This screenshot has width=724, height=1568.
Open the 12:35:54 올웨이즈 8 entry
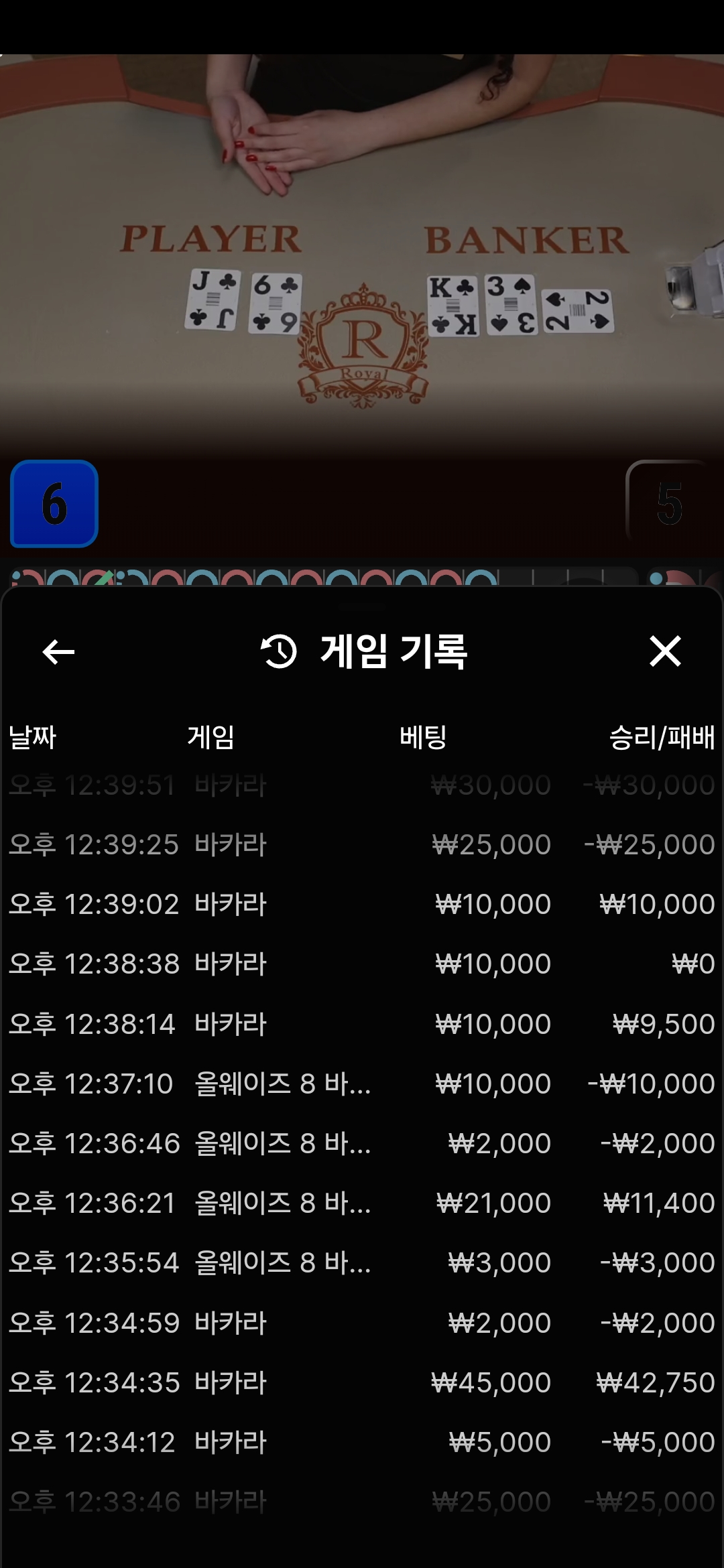(362, 1262)
